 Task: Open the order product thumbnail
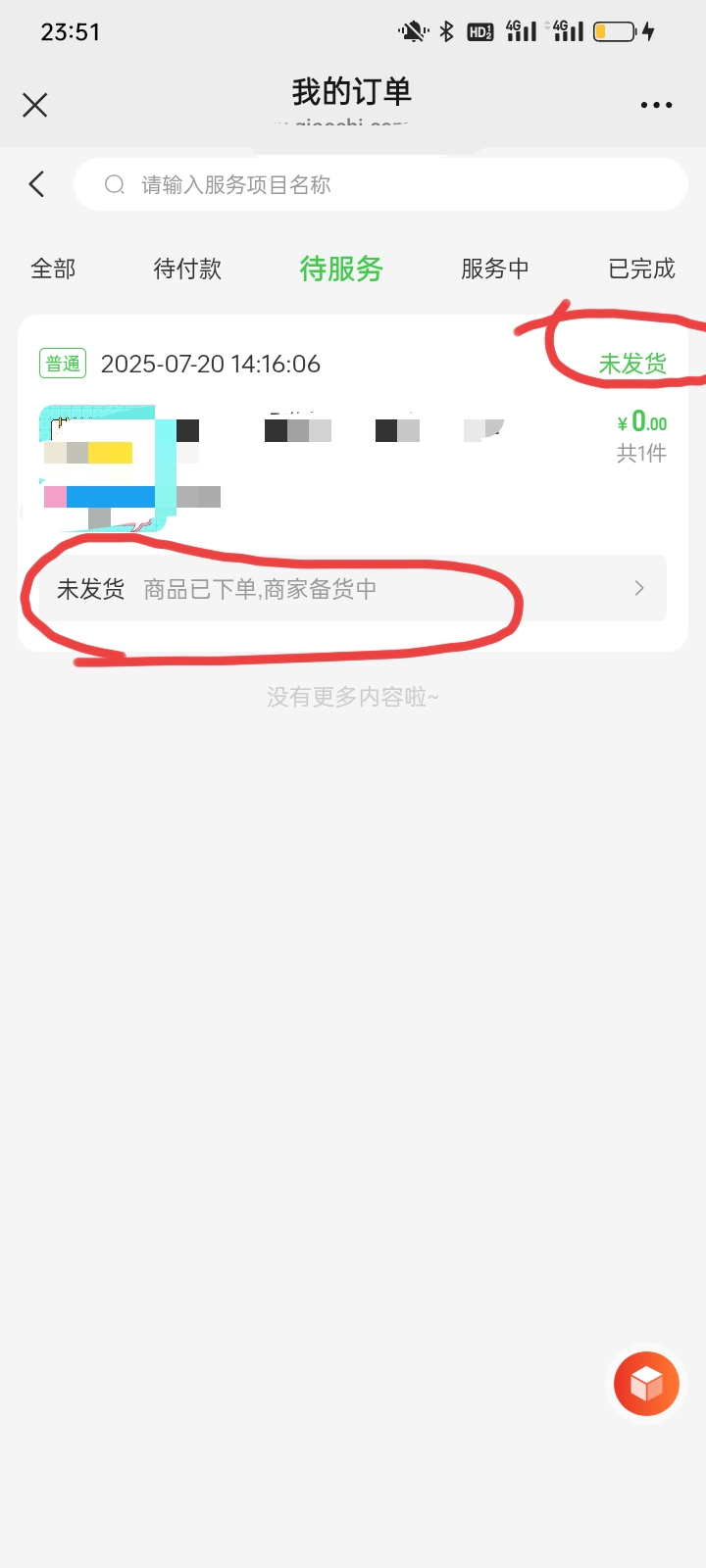coord(103,466)
